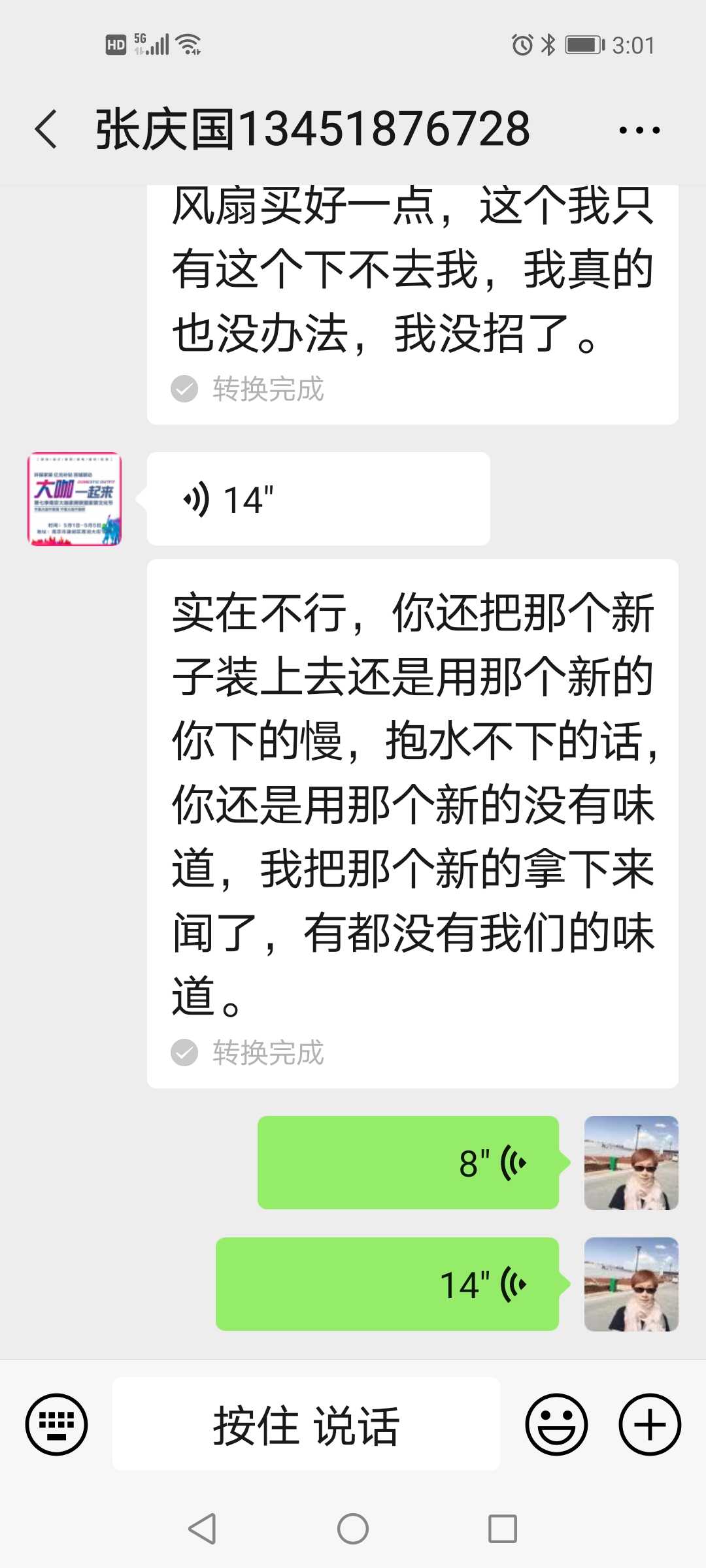
Task: Open recent apps from navigation bar
Action: click(x=502, y=1529)
